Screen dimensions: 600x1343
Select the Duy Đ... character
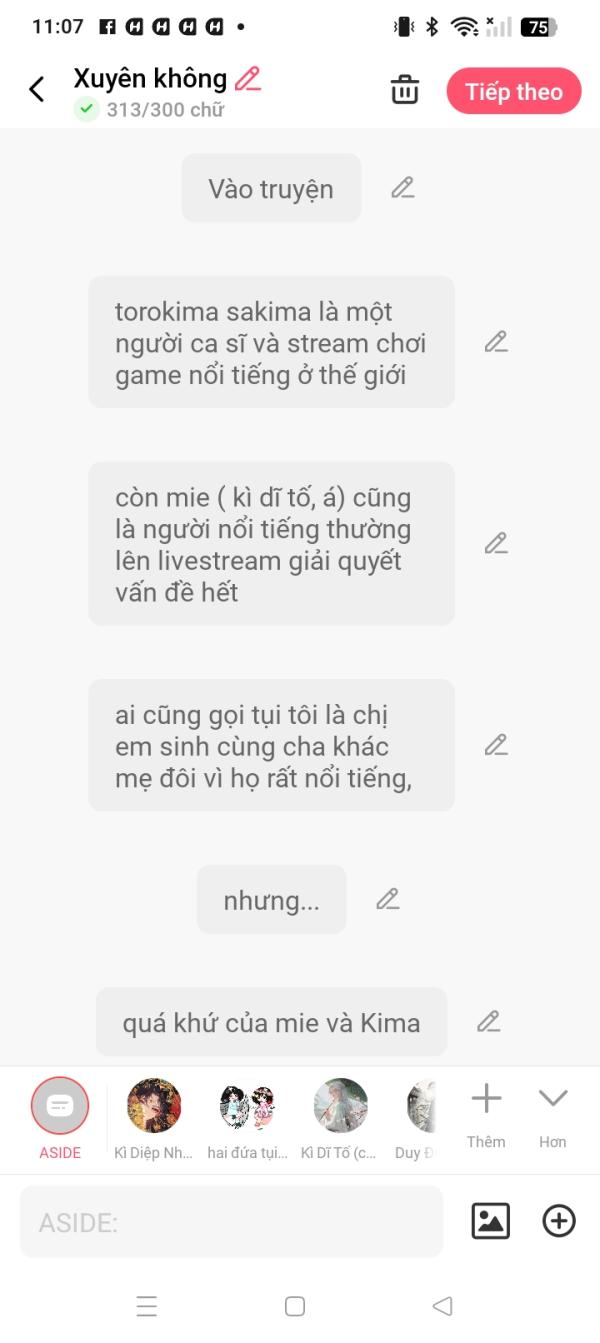420,1106
